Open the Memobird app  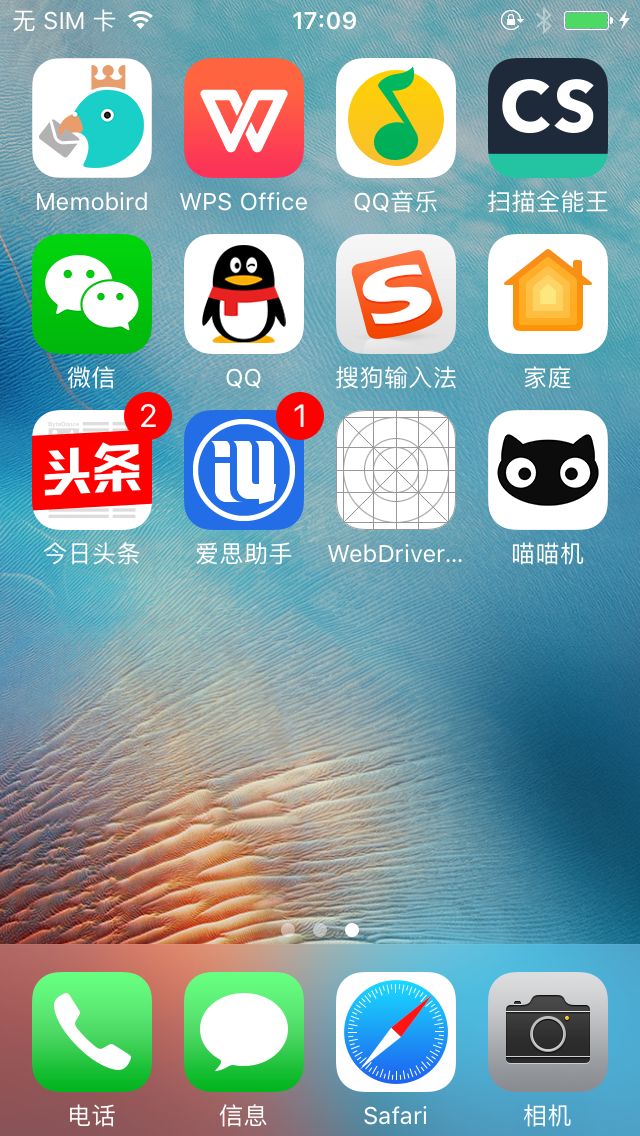(92, 118)
